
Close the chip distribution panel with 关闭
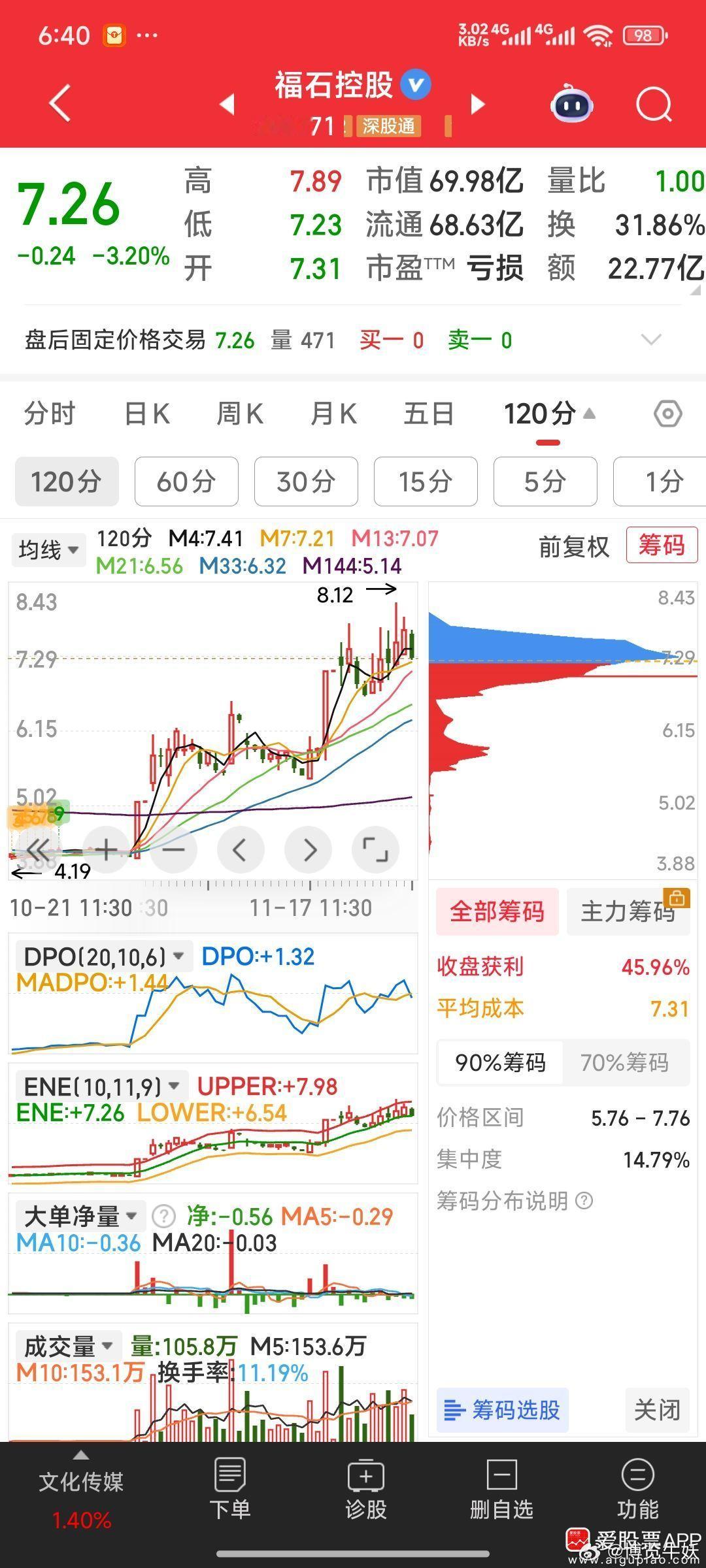657,1410
